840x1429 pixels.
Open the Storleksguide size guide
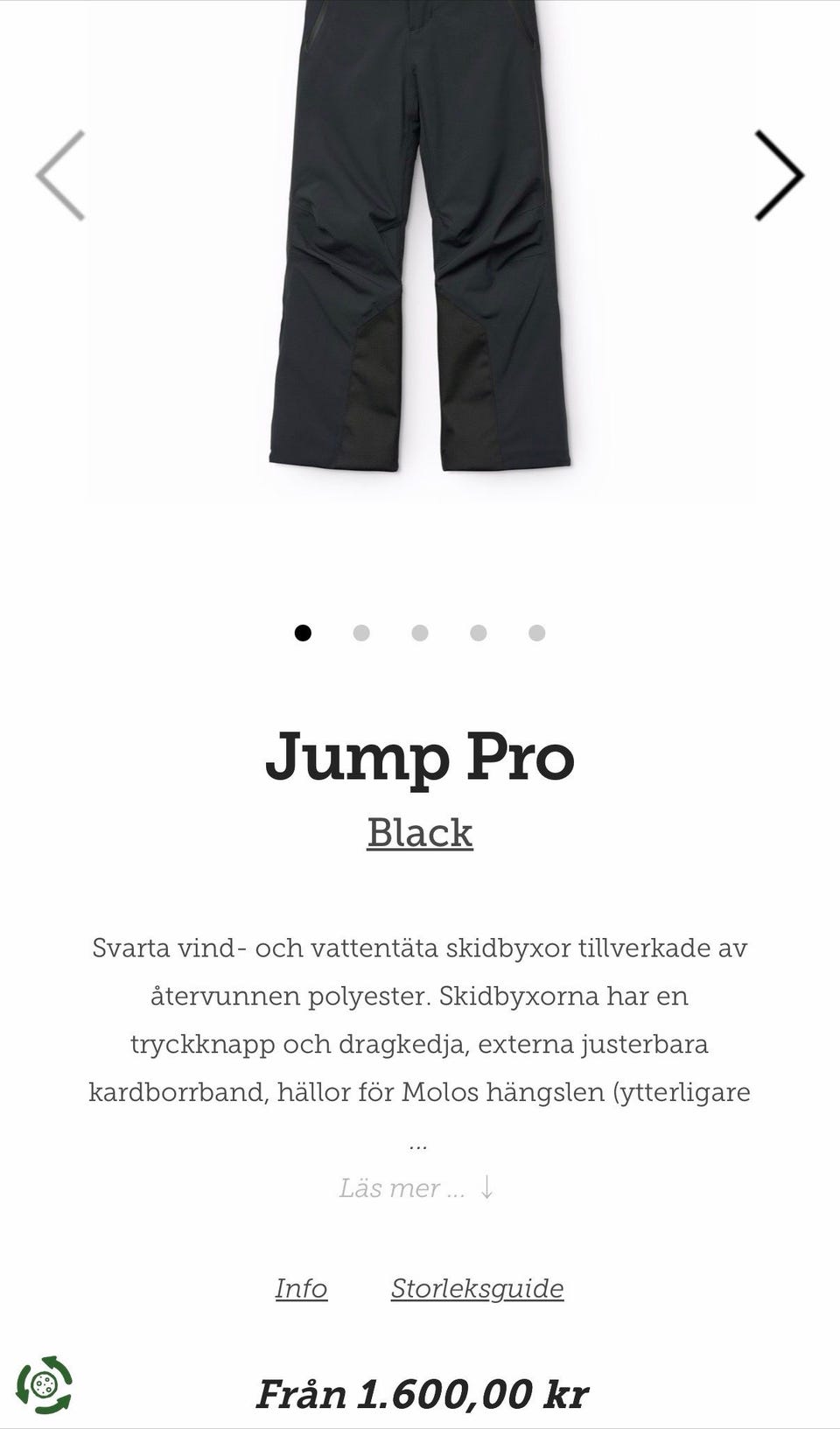tap(477, 1288)
